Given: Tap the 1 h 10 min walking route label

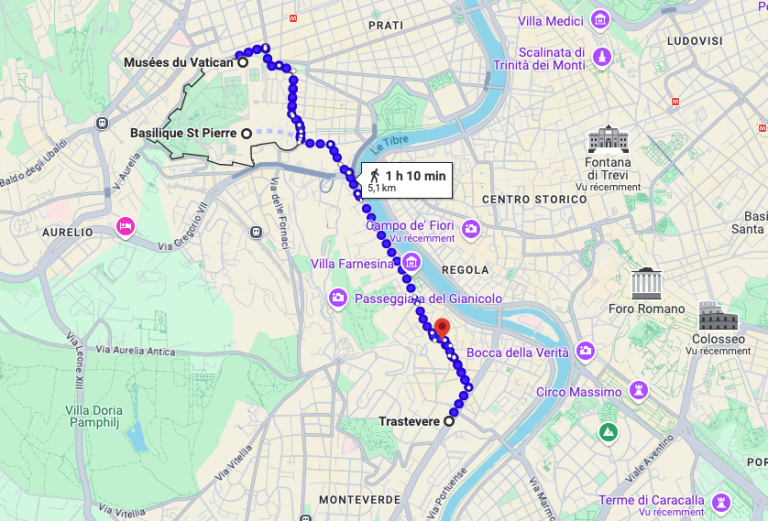Looking at the screenshot, I should [x=407, y=180].
